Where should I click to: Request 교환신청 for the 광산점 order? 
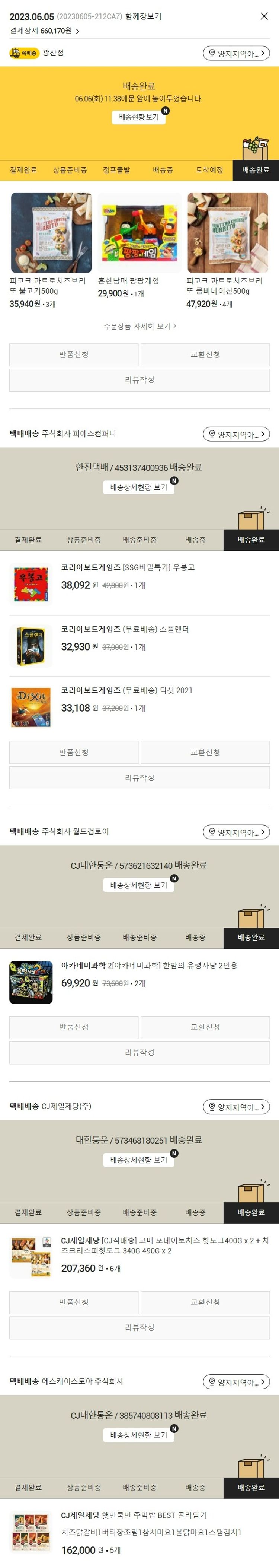coord(205,355)
